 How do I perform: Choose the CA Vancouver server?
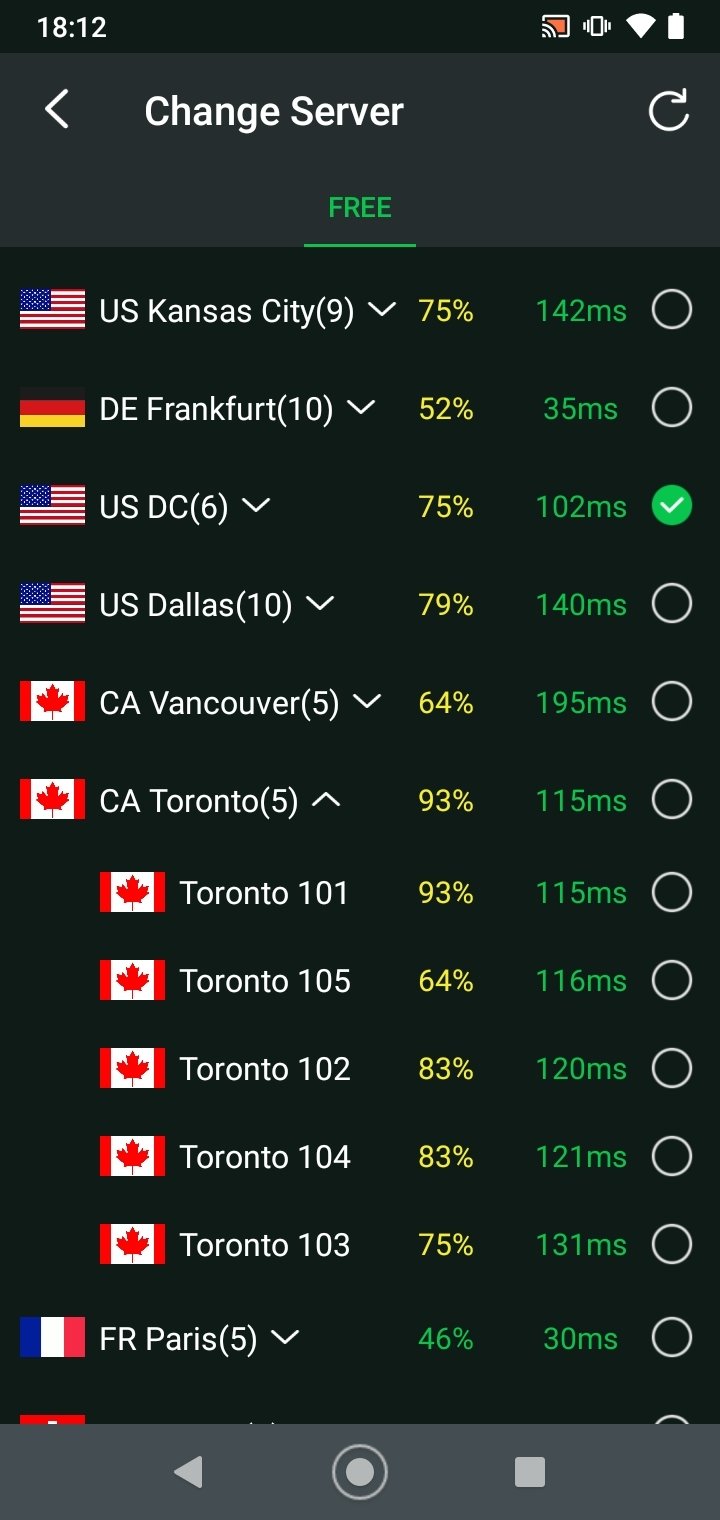671,702
